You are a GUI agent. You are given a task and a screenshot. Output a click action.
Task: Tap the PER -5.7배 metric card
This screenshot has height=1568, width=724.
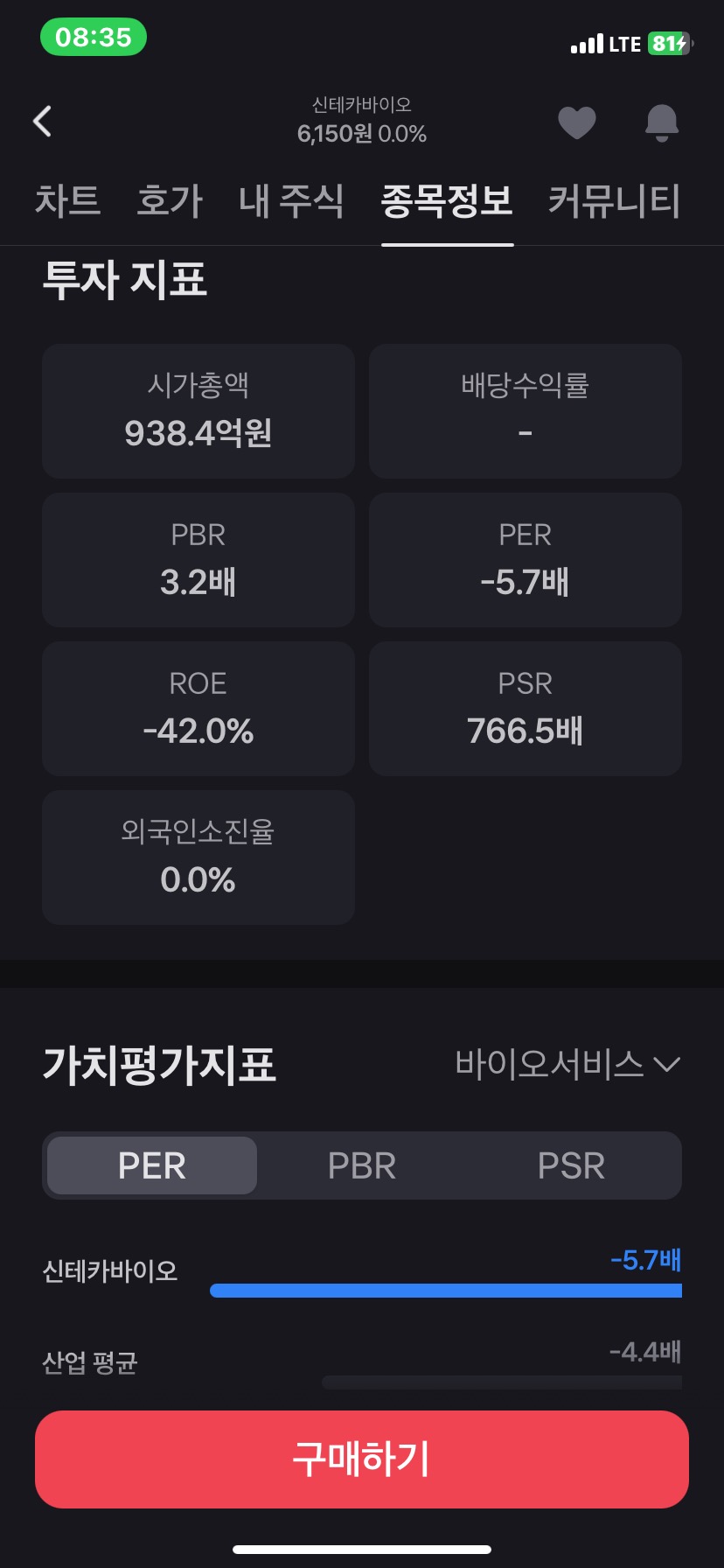coord(525,560)
